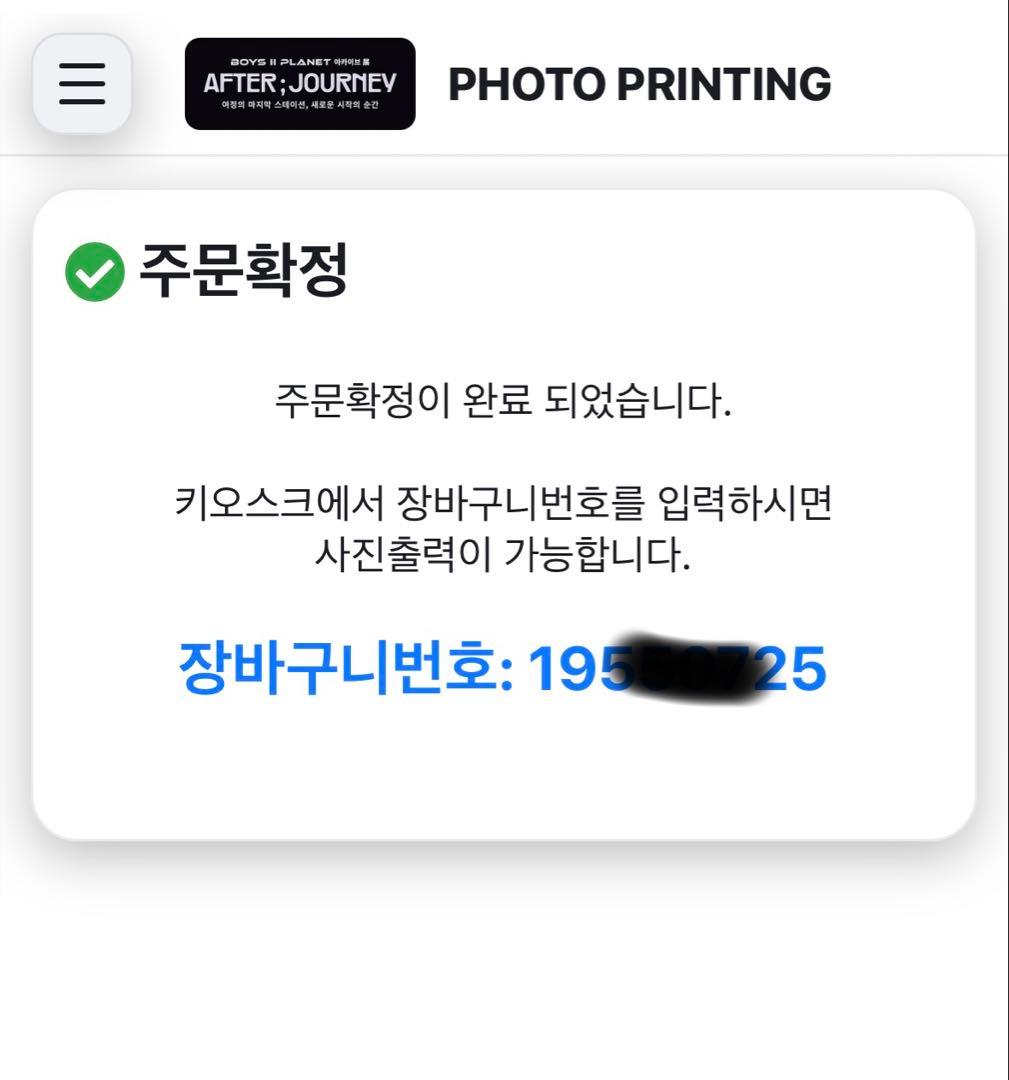The image size is (1009, 1080).
Task: Tap the After;Journey header logo
Action: coord(300,84)
